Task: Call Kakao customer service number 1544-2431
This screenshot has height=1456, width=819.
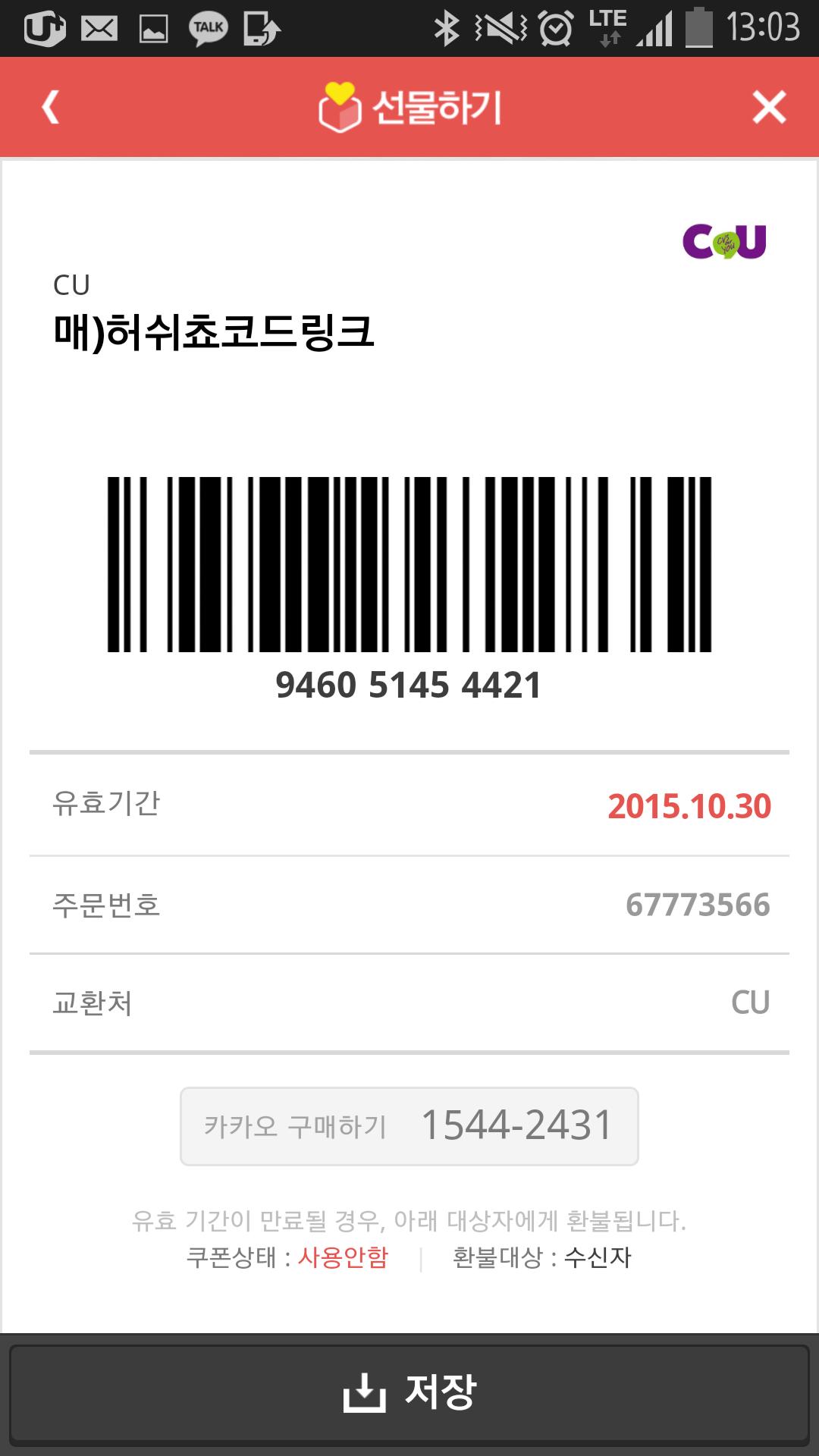Action: 409,1126
